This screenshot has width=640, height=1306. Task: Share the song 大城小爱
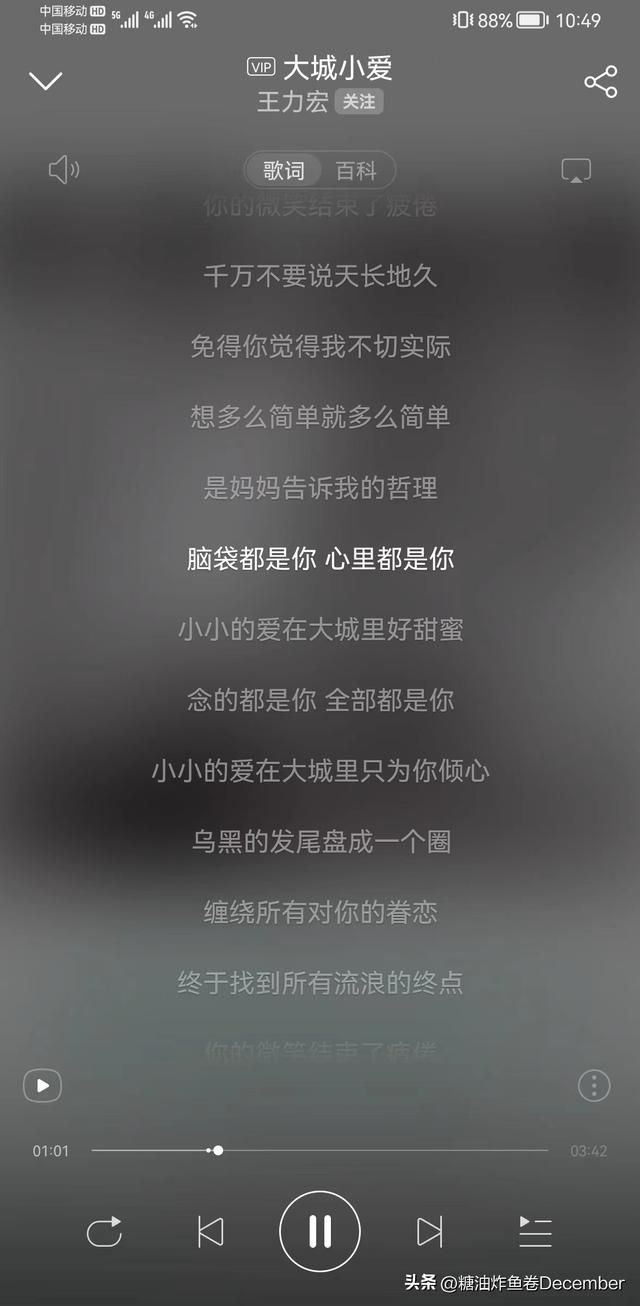(x=600, y=82)
